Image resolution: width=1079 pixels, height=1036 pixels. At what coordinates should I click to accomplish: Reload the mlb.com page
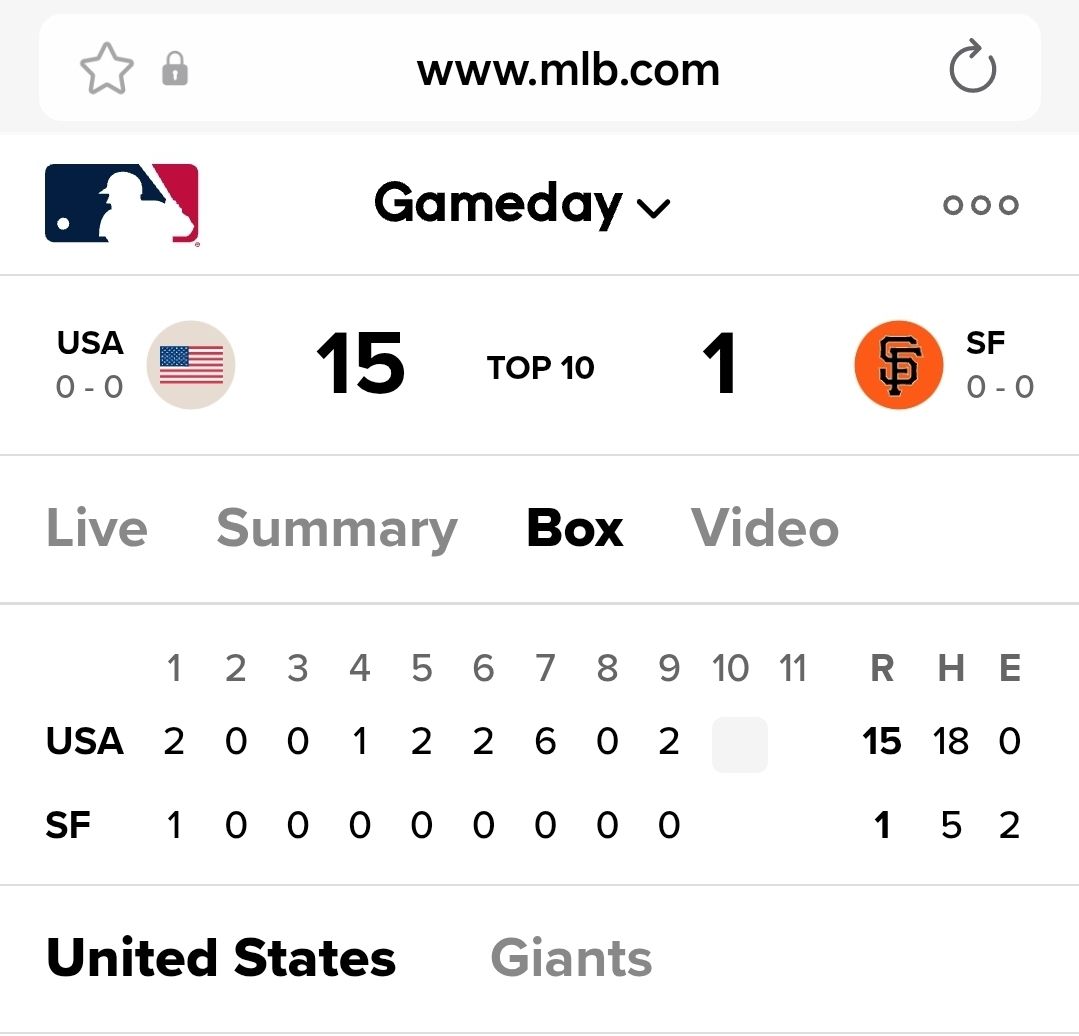(972, 70)
